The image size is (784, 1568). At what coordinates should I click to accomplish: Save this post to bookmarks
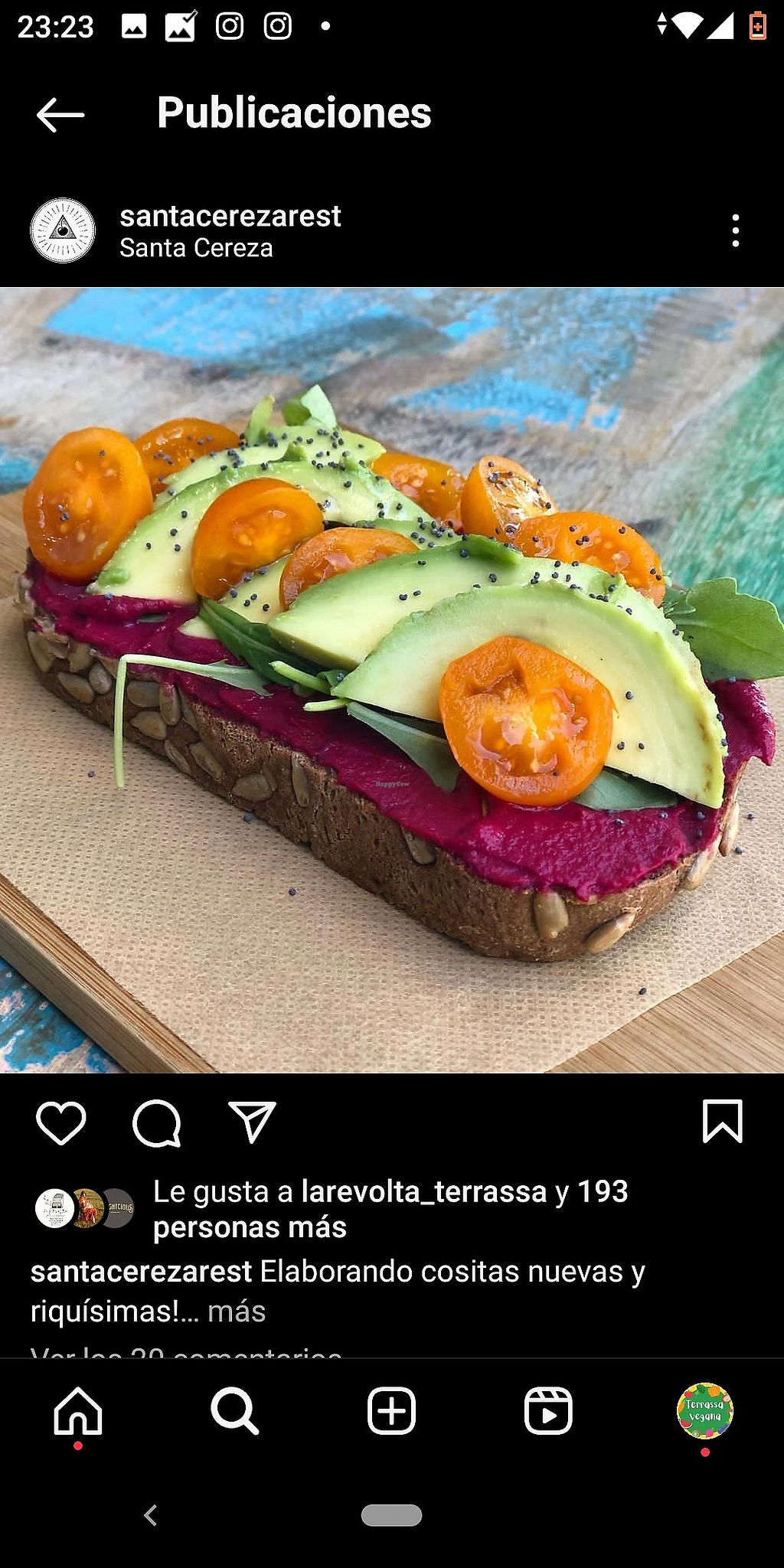click(x=722, y=1122)
